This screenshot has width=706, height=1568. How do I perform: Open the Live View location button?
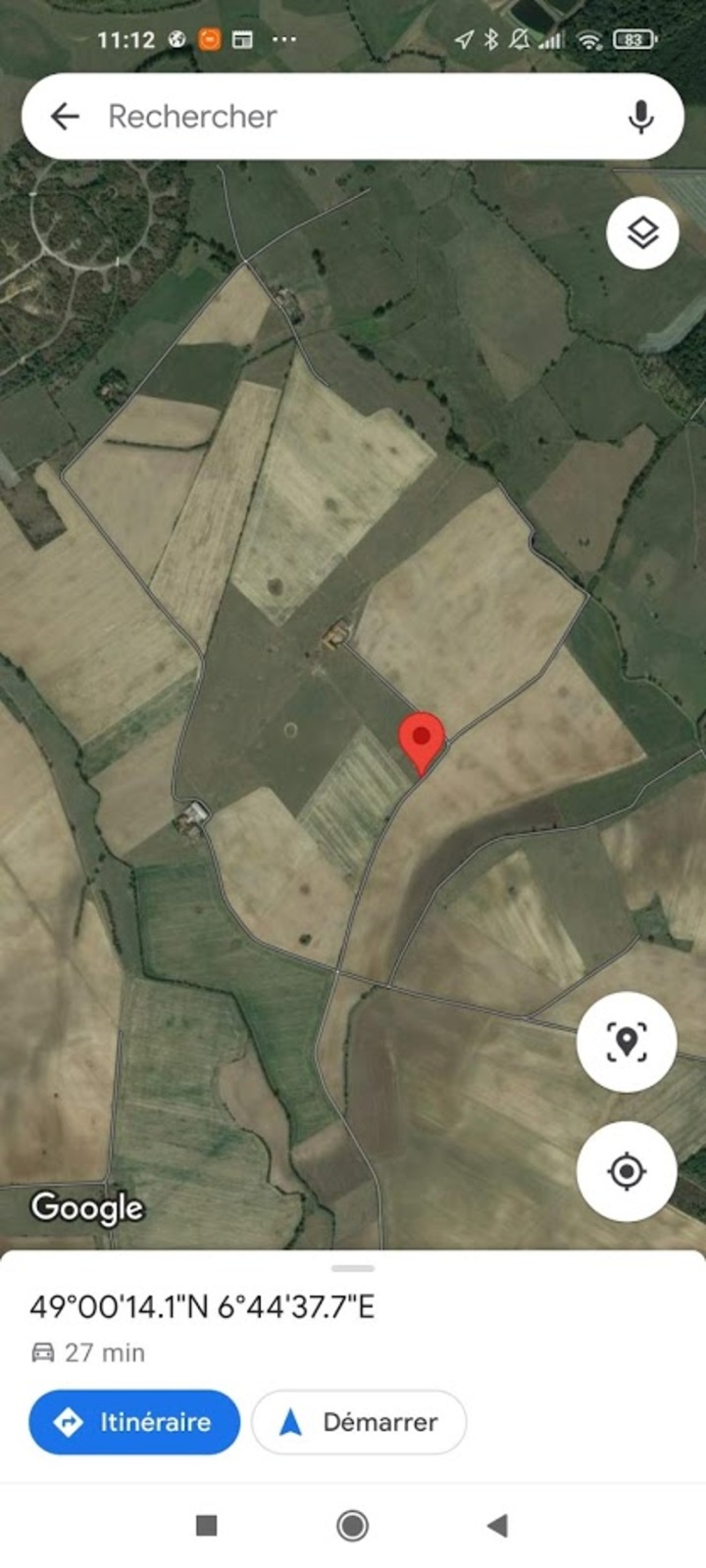[627, 1041]
